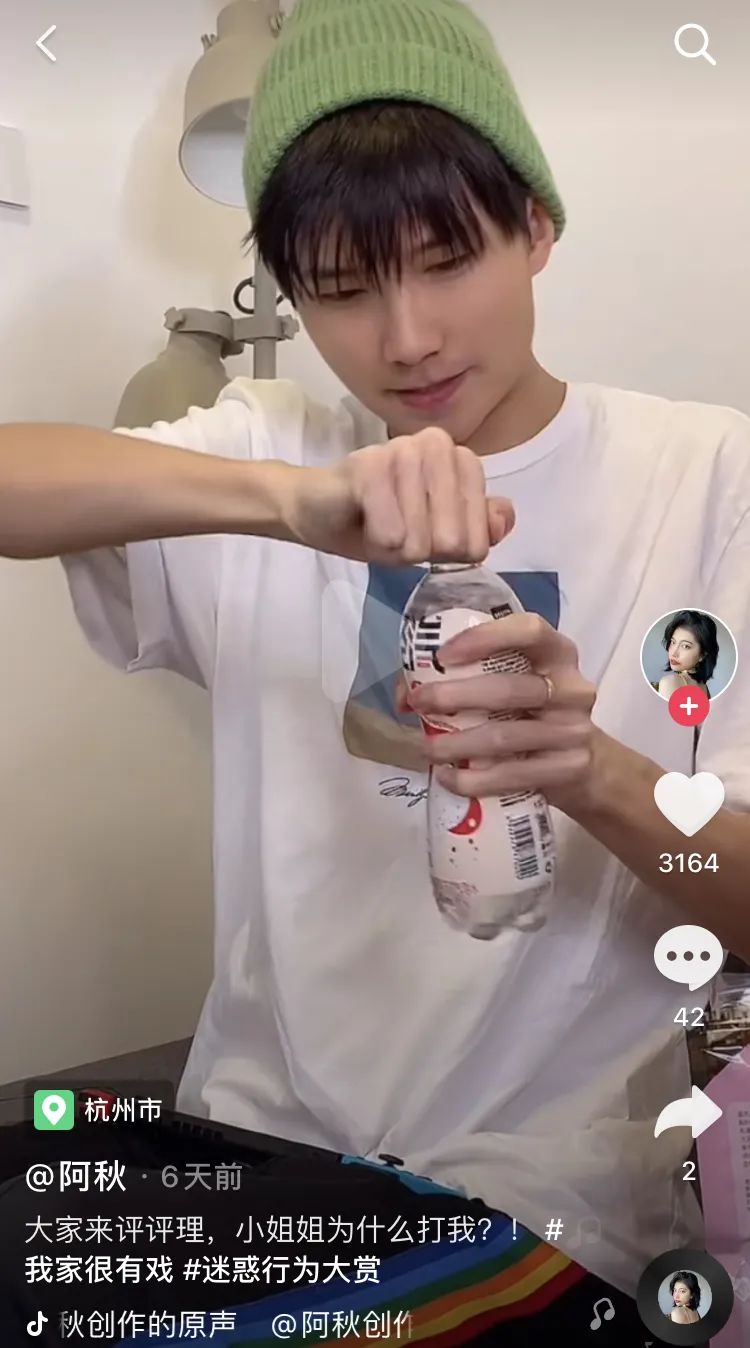Go back with the top-left arrow

(x=46, y=43)
